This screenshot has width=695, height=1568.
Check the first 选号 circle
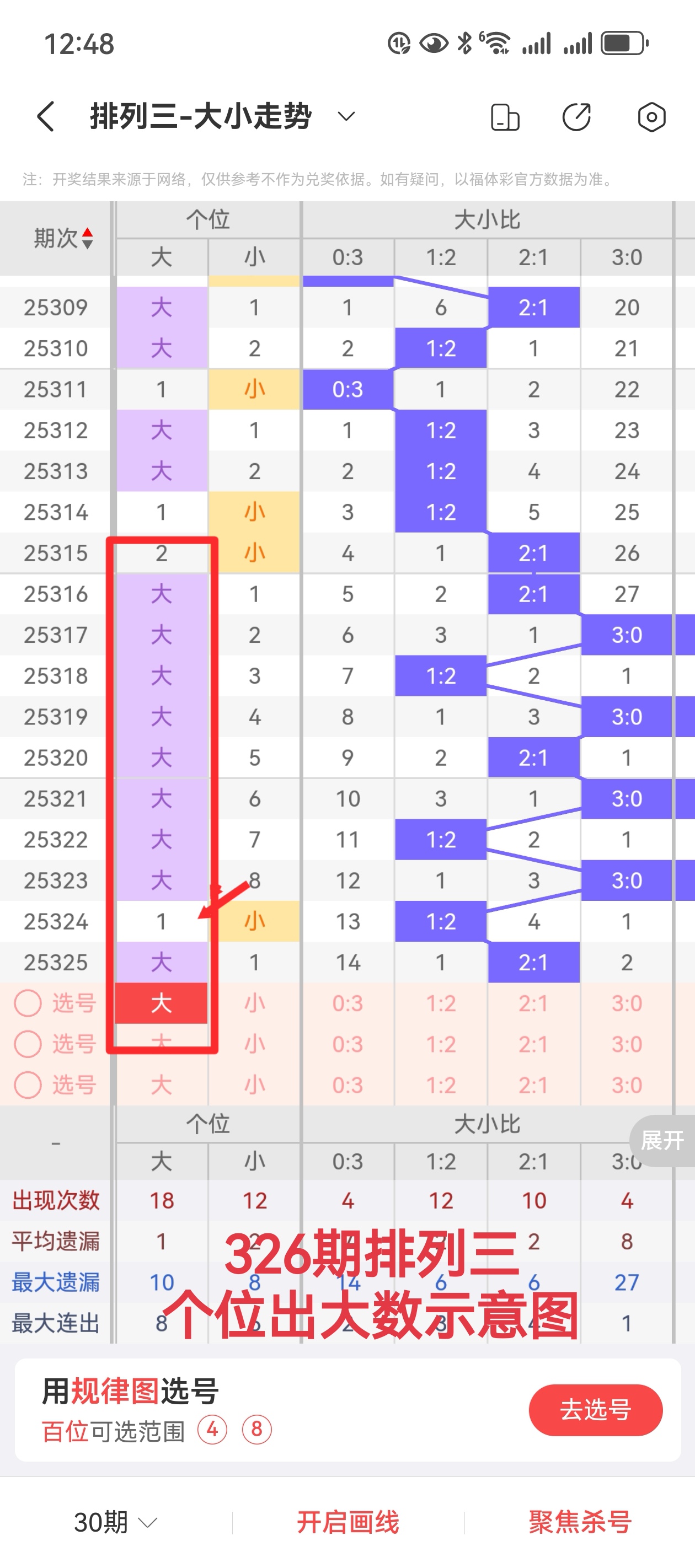(28, 1003)
